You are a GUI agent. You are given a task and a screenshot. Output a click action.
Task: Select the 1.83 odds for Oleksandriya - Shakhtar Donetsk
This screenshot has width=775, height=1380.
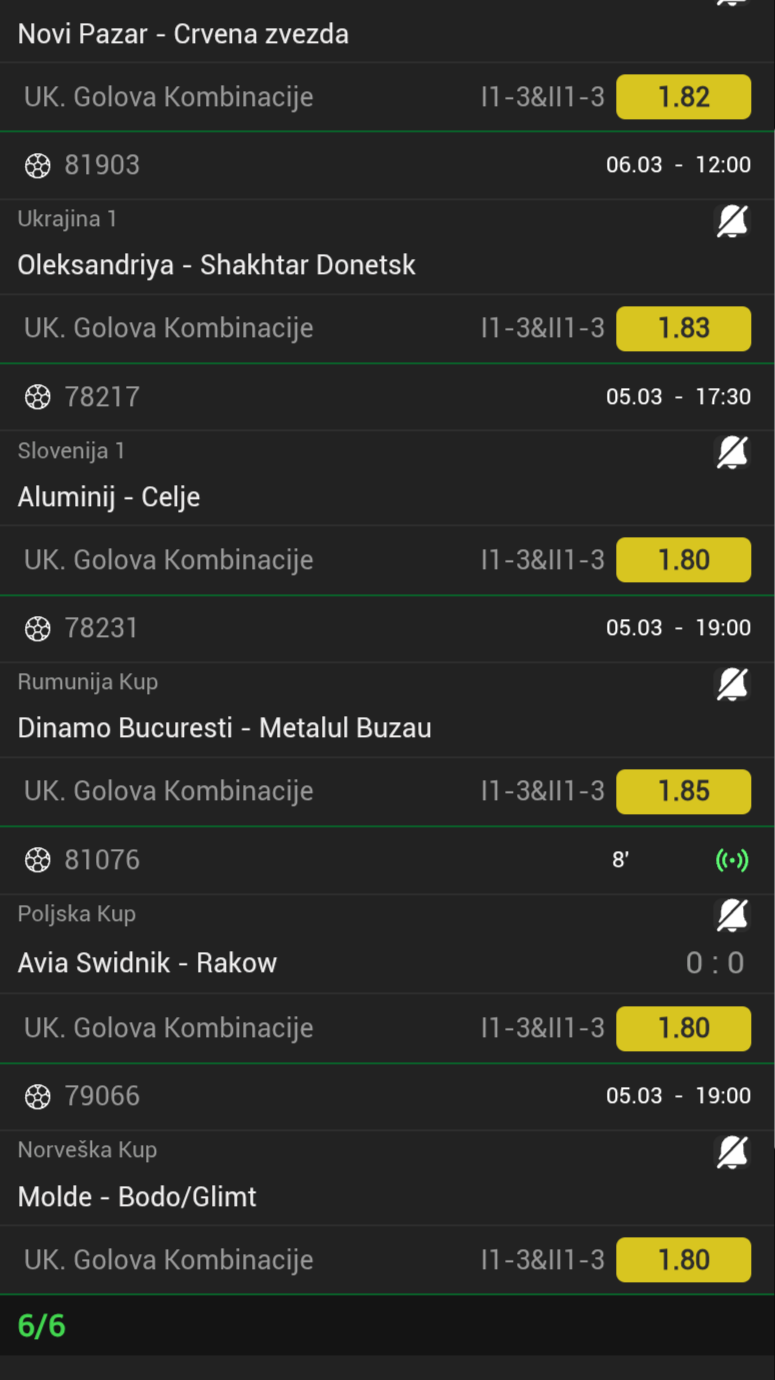(x=683, y=328)
